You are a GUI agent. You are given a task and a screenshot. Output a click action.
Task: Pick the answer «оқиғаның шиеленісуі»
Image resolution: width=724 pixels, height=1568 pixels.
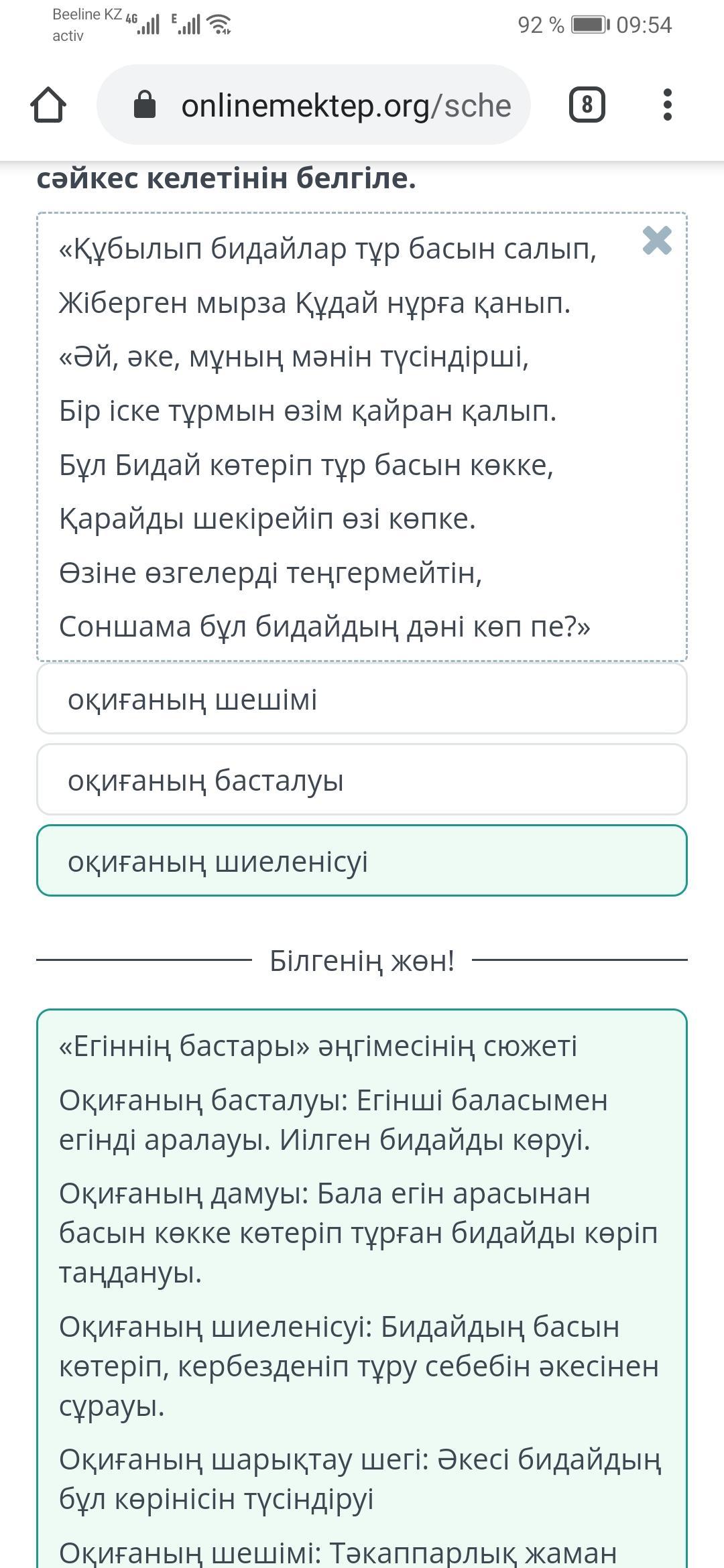tap(362, 861)
